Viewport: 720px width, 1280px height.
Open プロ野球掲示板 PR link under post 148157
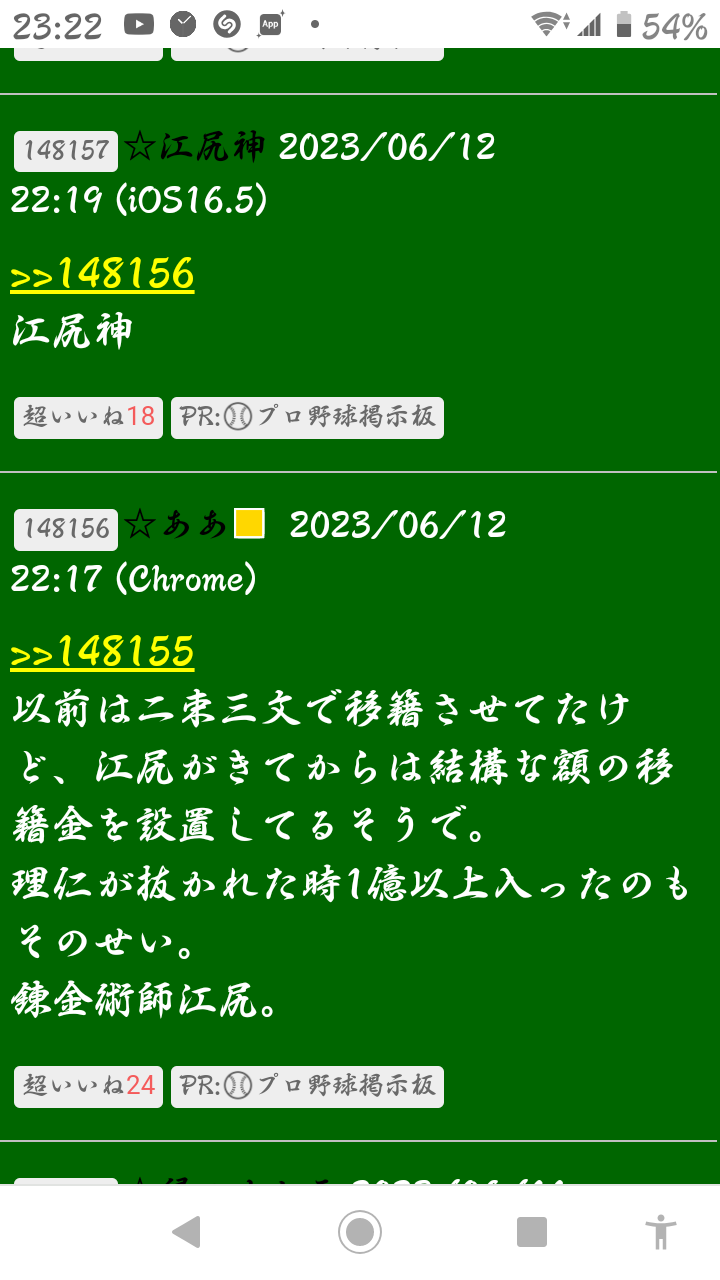click(307, 417)
